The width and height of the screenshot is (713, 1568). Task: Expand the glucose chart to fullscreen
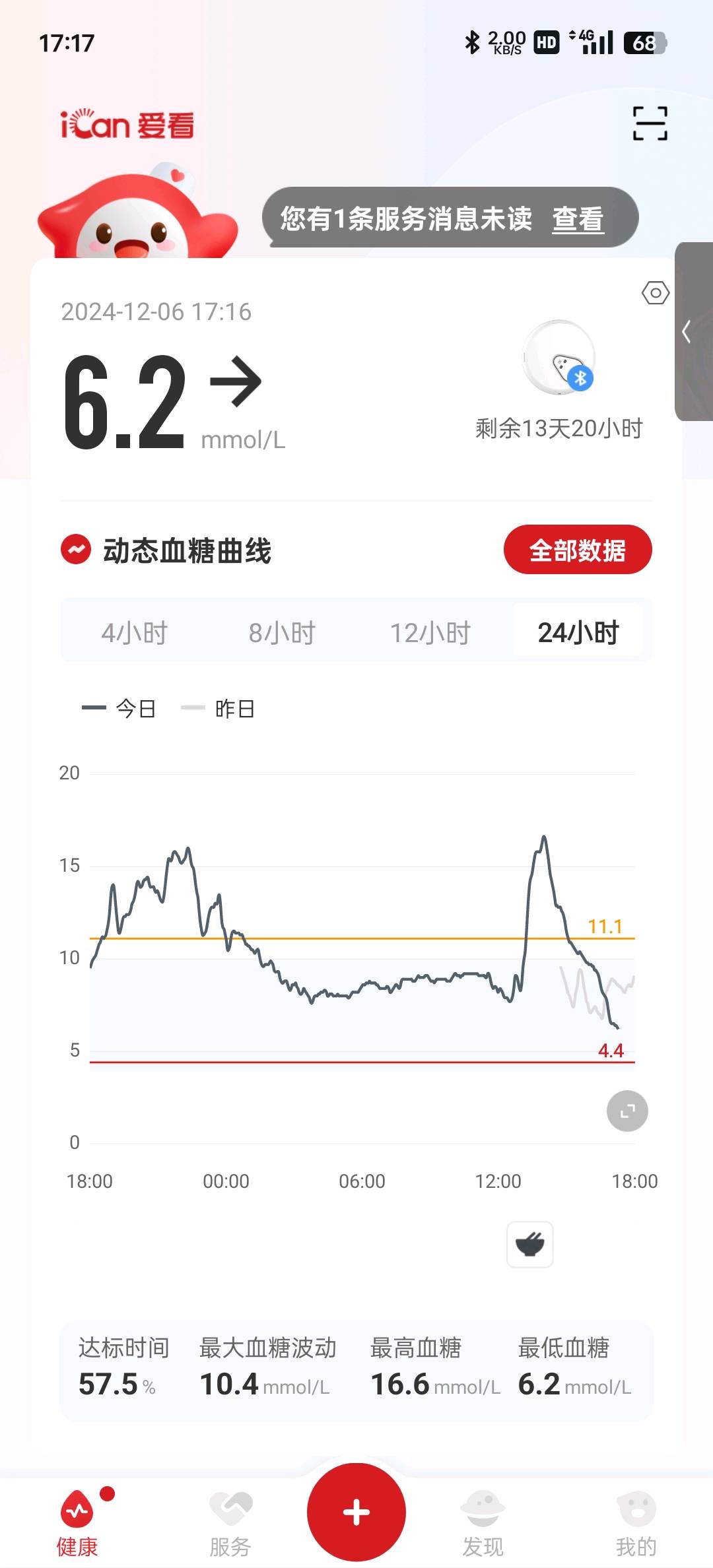(627, 1111)
